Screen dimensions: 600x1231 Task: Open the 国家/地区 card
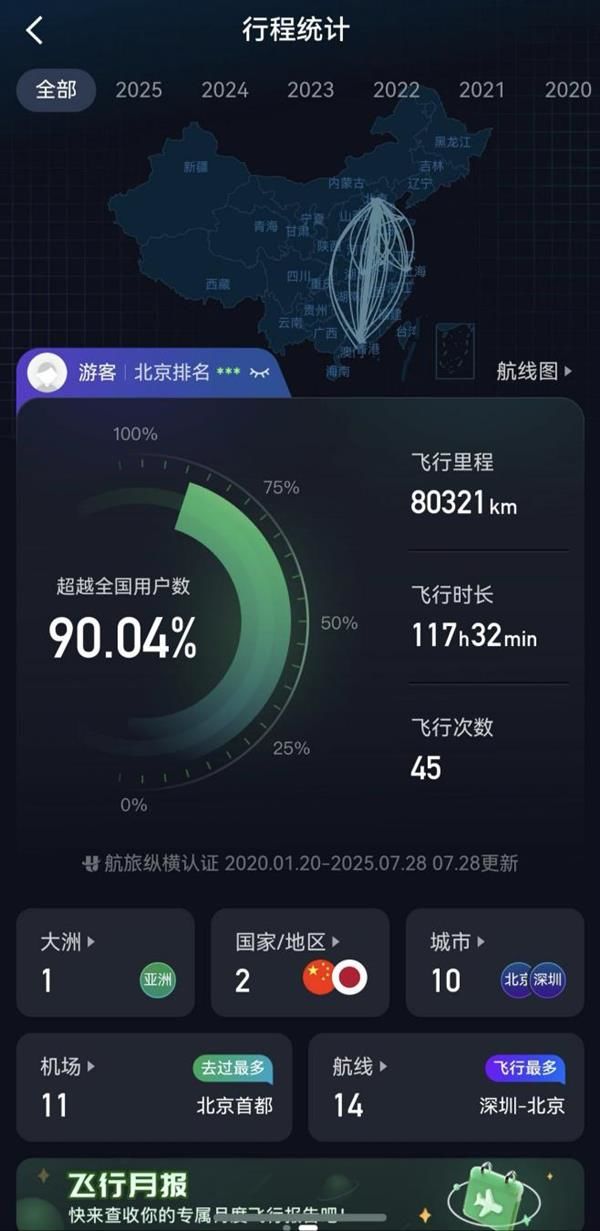click(x=300, y=962)
